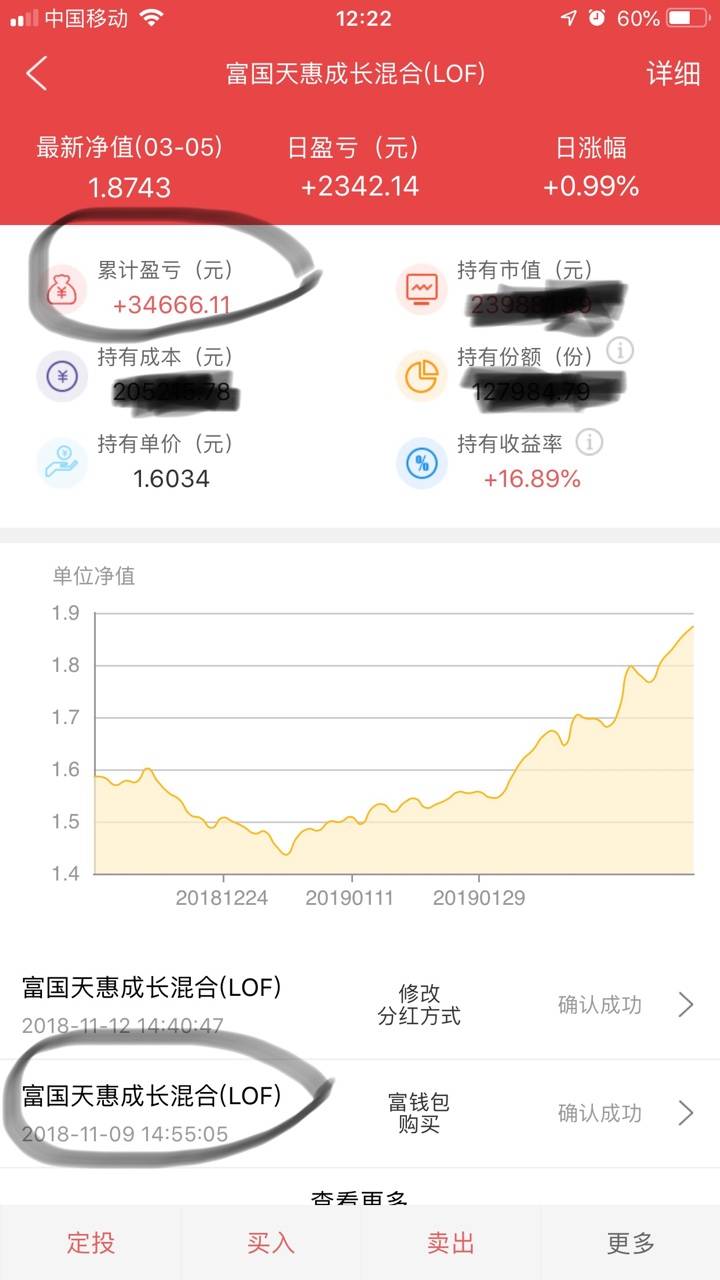The height and width of the screenshot is (1280, 720).
Task: Tap the info icon next to 持有收益率
Action: tap(589, 441)
